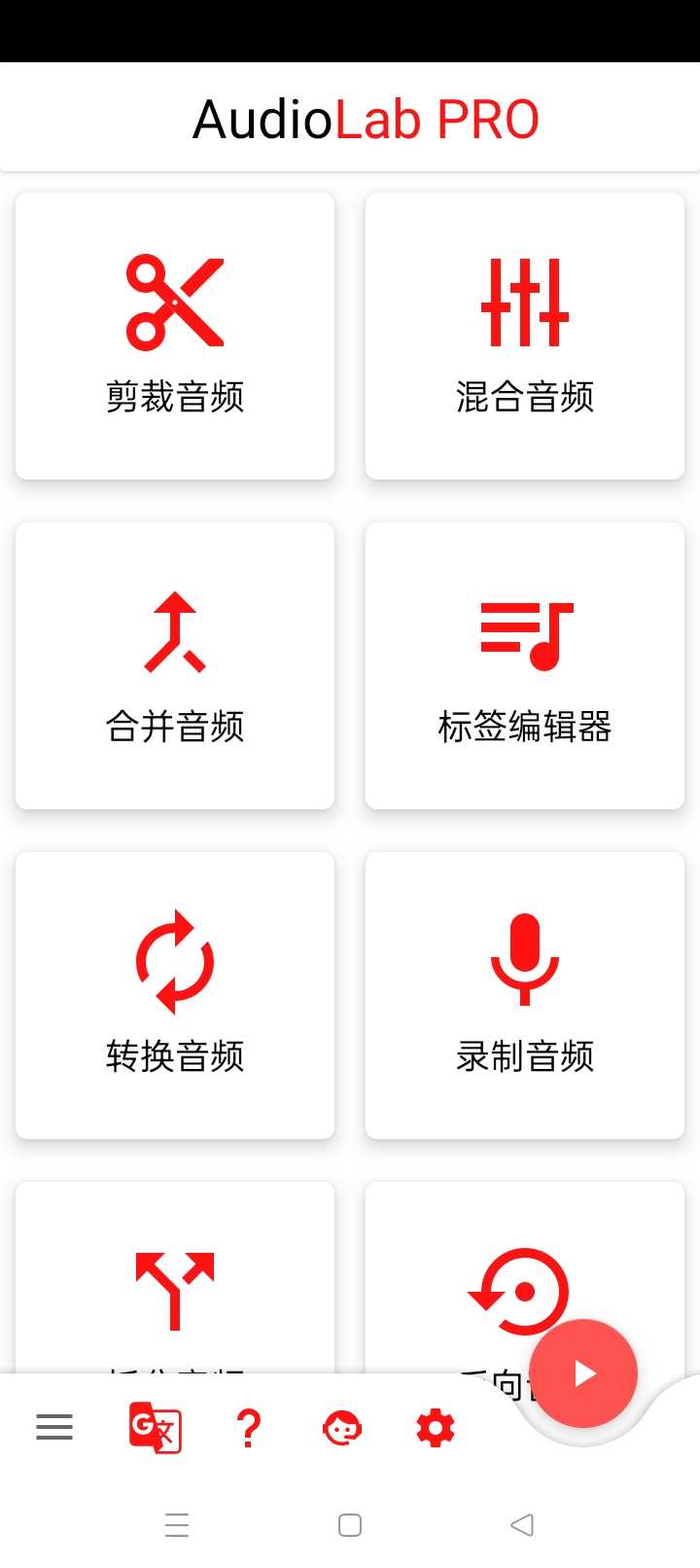Screen dimensions: 700x1568
Task: Open the 混合音频 (mix audio) tool
Action: (x=525, y=336)
